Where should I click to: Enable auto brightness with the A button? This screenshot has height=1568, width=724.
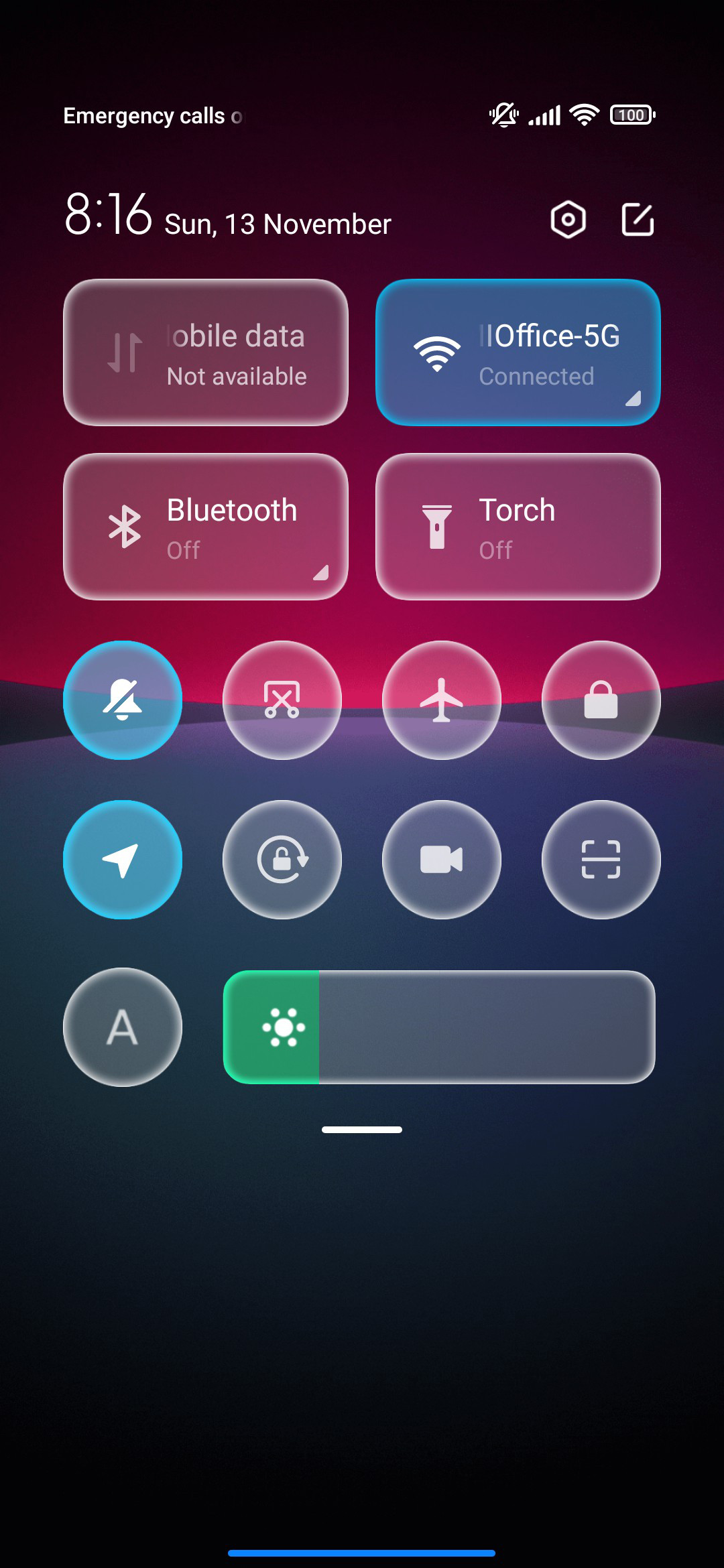[123, 1027]
